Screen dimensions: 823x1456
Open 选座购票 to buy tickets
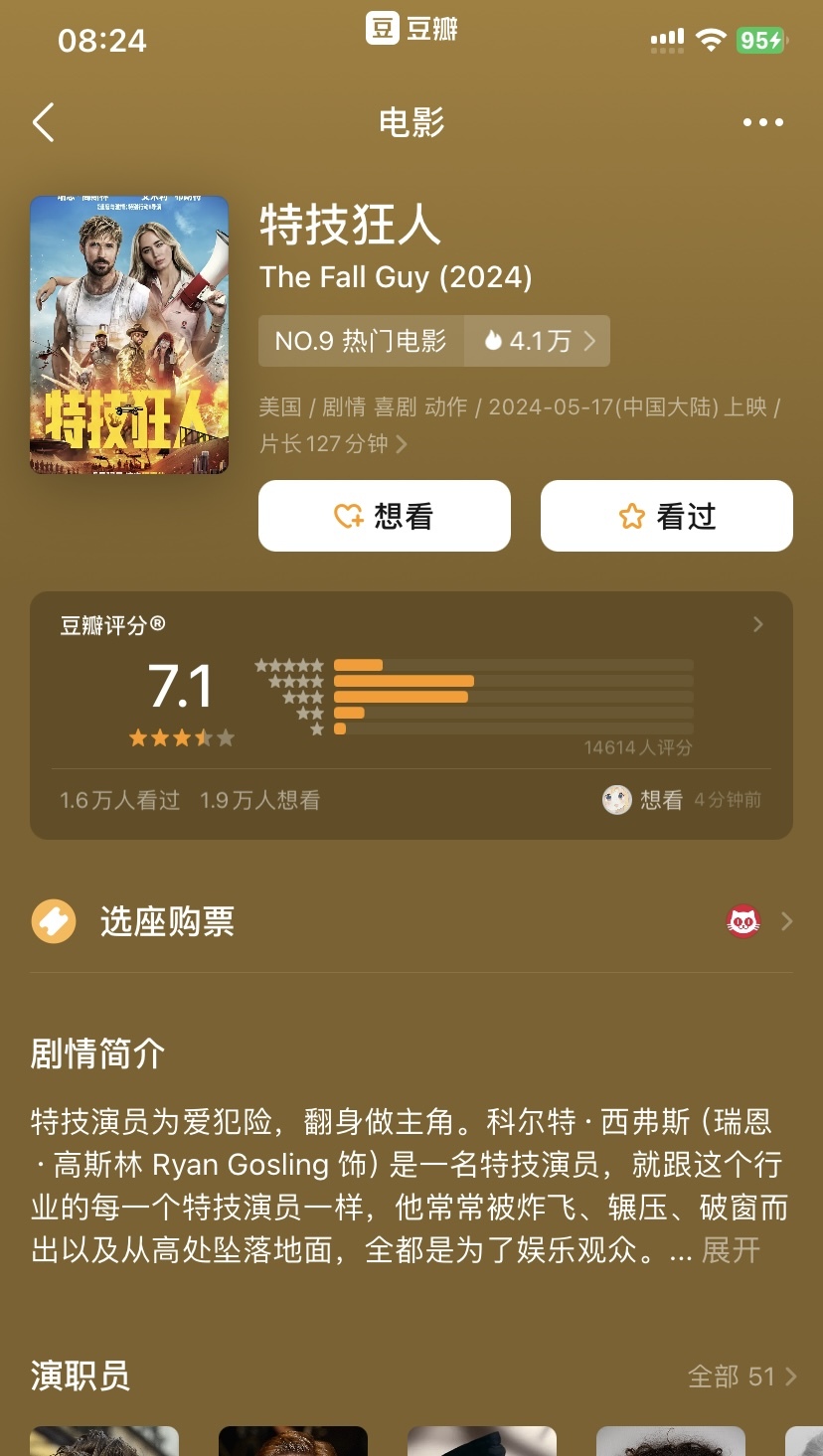pos(411,922)
